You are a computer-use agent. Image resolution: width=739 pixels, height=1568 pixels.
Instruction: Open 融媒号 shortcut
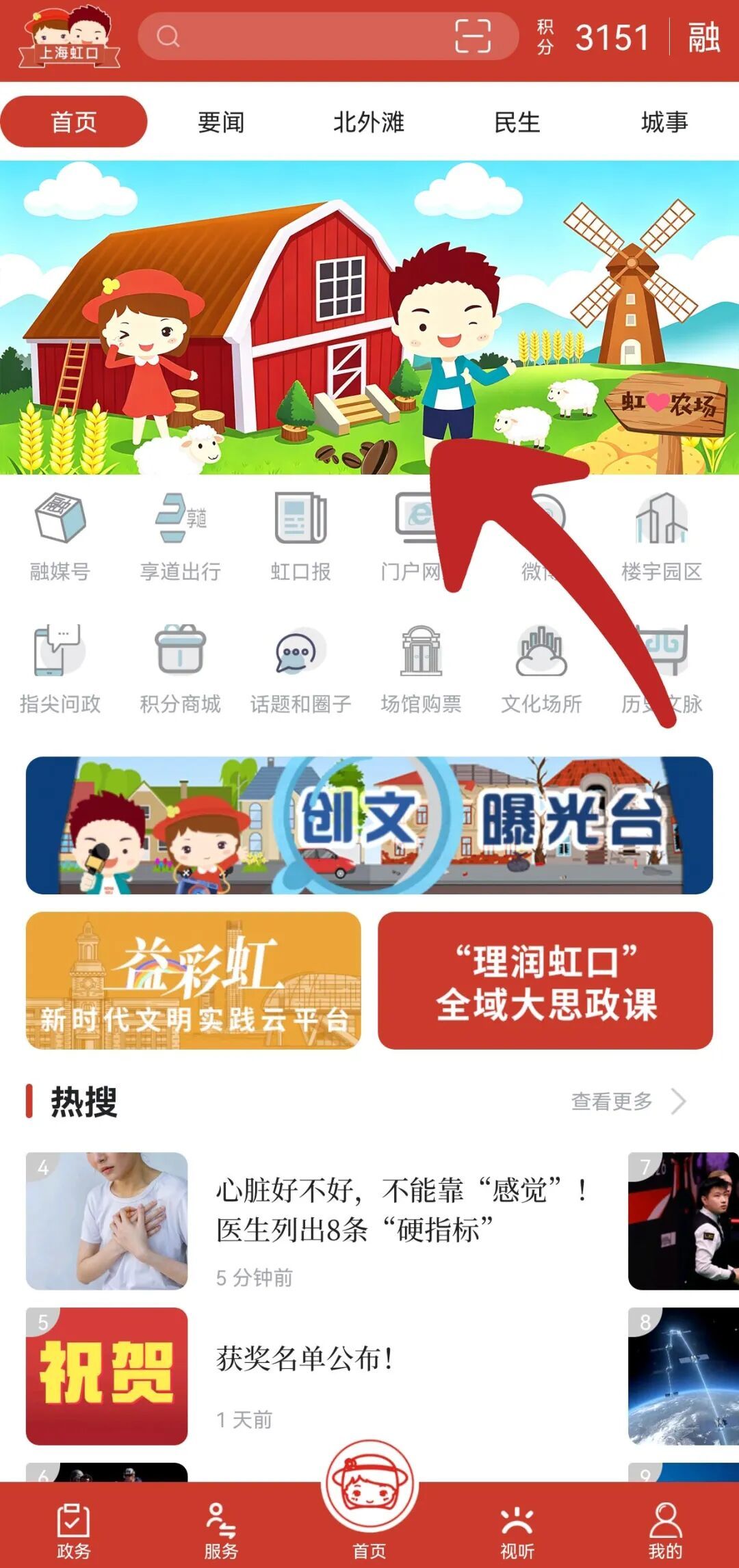click(x=60, y=537)
